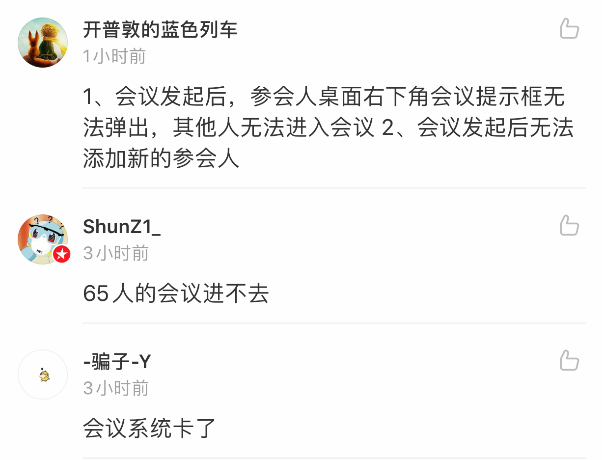View -骗子-Y's profile avatar
The image size is (602, 460).
tap(44, 375)
